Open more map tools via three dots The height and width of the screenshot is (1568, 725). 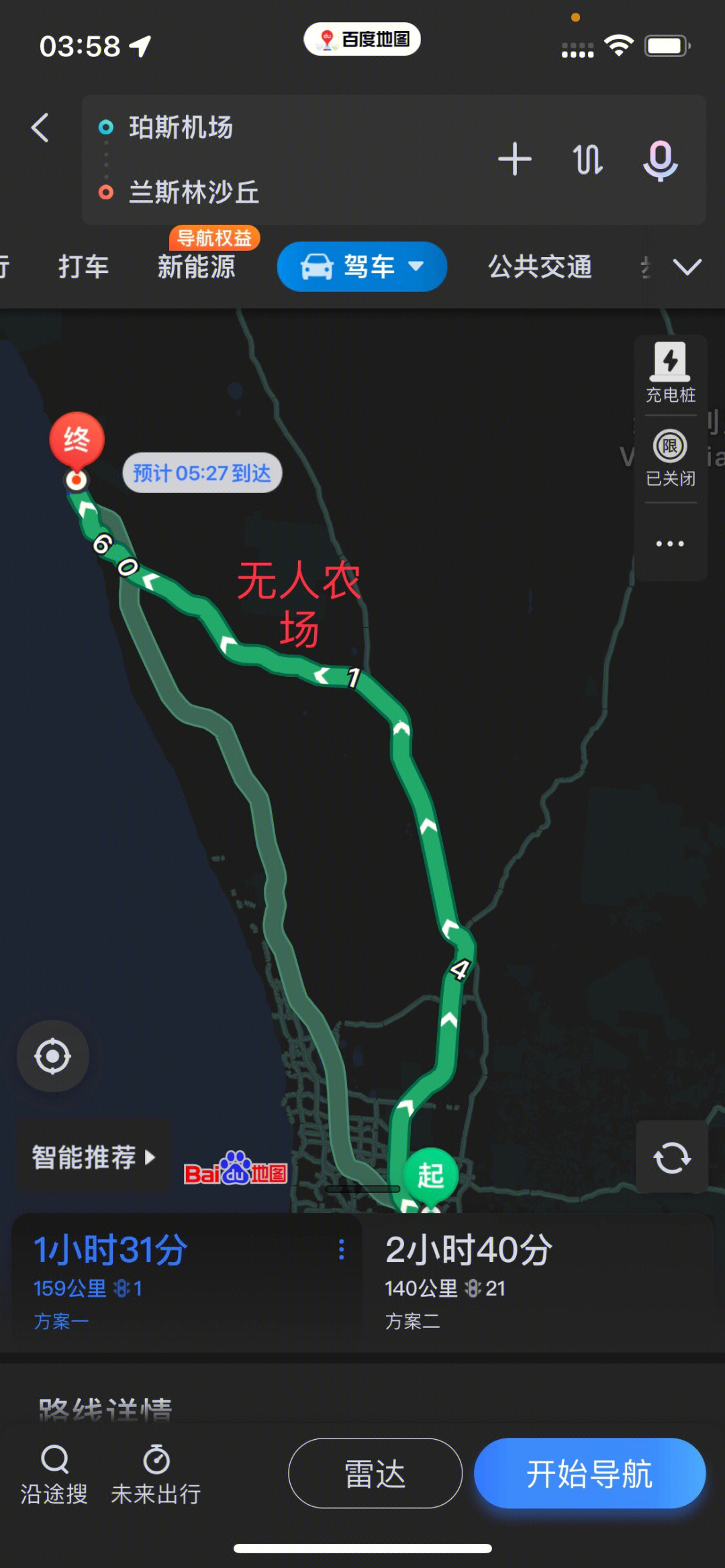[x=670, y=543]
